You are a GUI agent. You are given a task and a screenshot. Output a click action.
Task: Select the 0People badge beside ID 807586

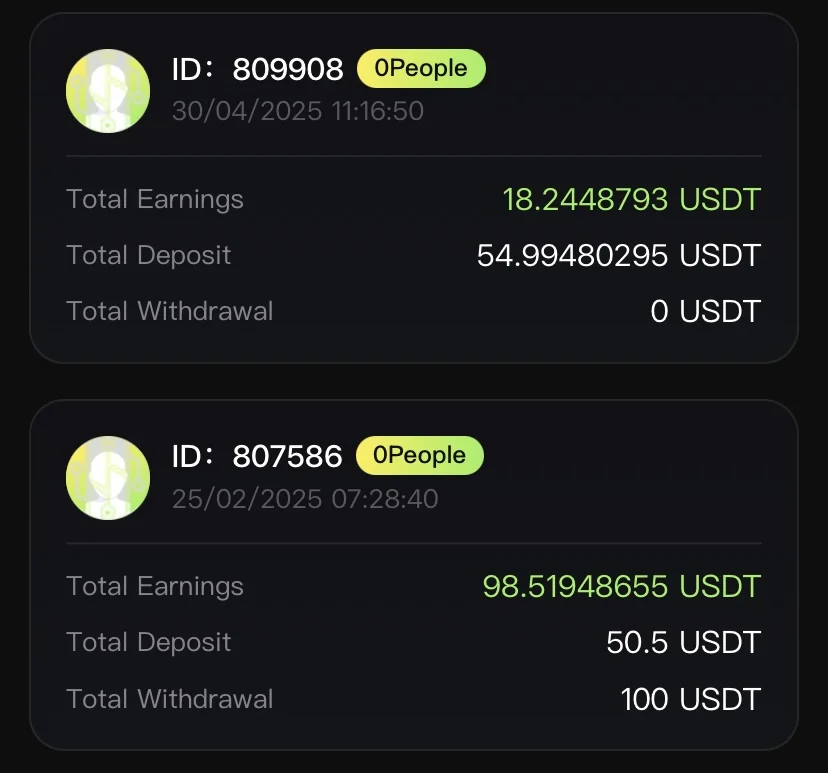(x=420, y=456)
